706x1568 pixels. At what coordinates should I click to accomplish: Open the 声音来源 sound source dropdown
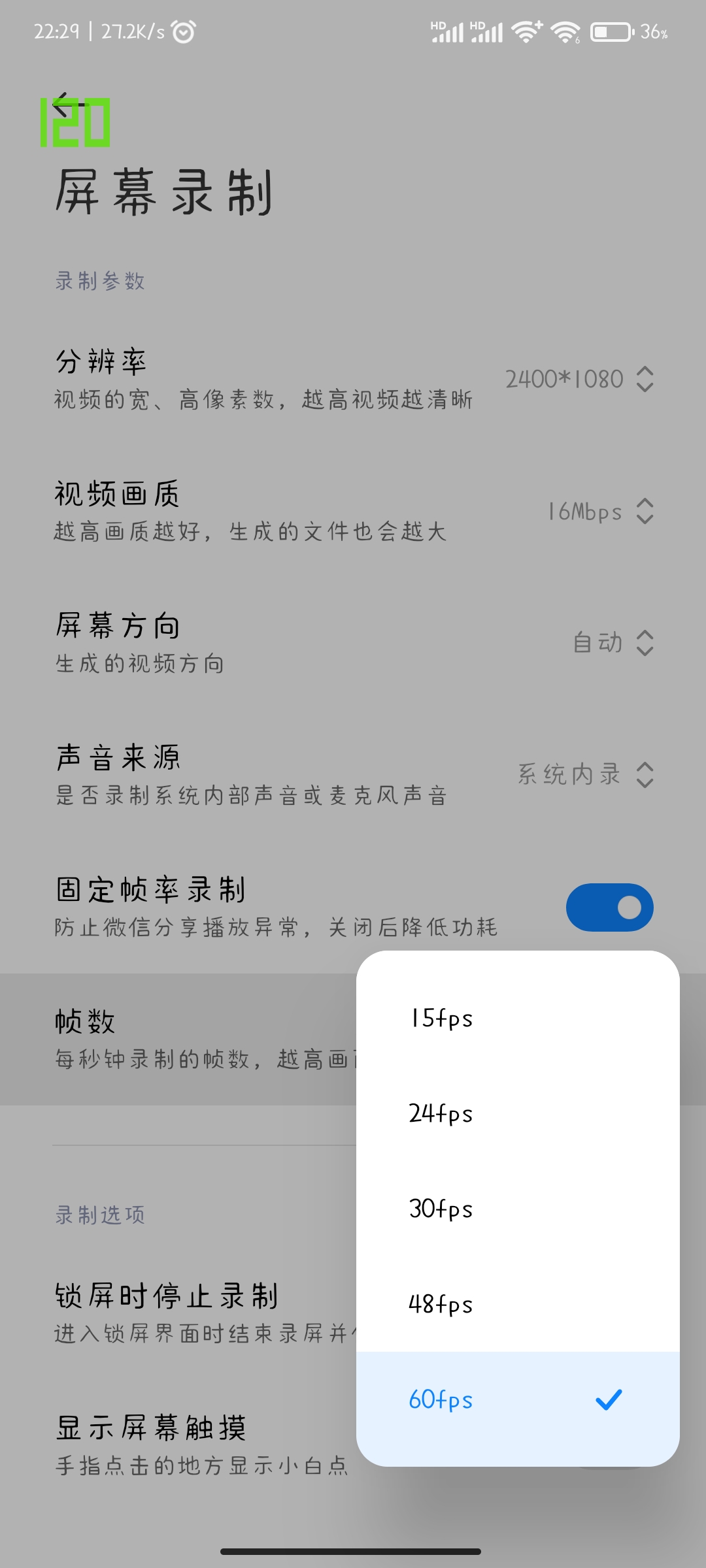(x=586, y=775)
